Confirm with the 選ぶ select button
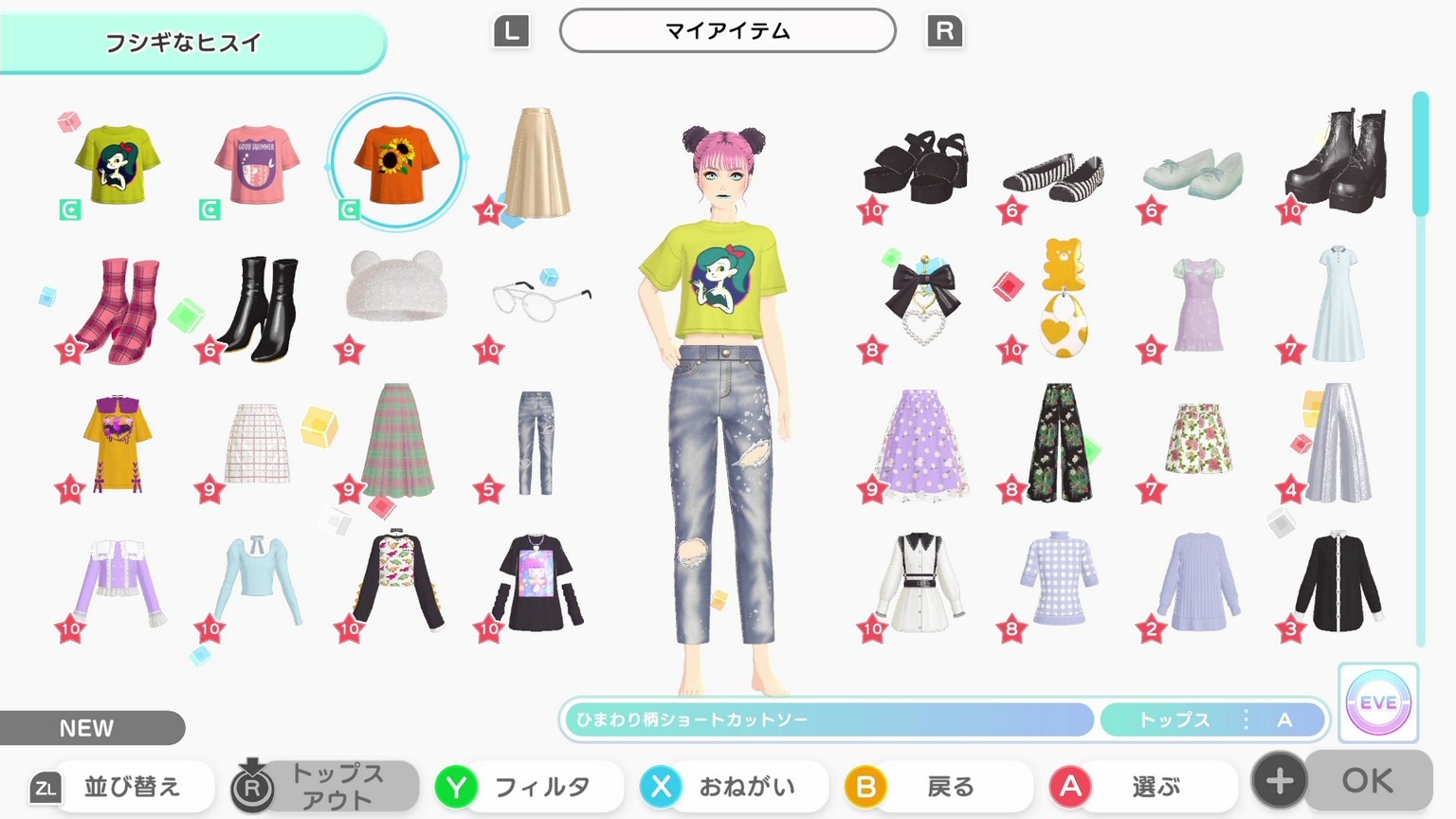Screen dimensions: 1456x819 coord(1156,787)
